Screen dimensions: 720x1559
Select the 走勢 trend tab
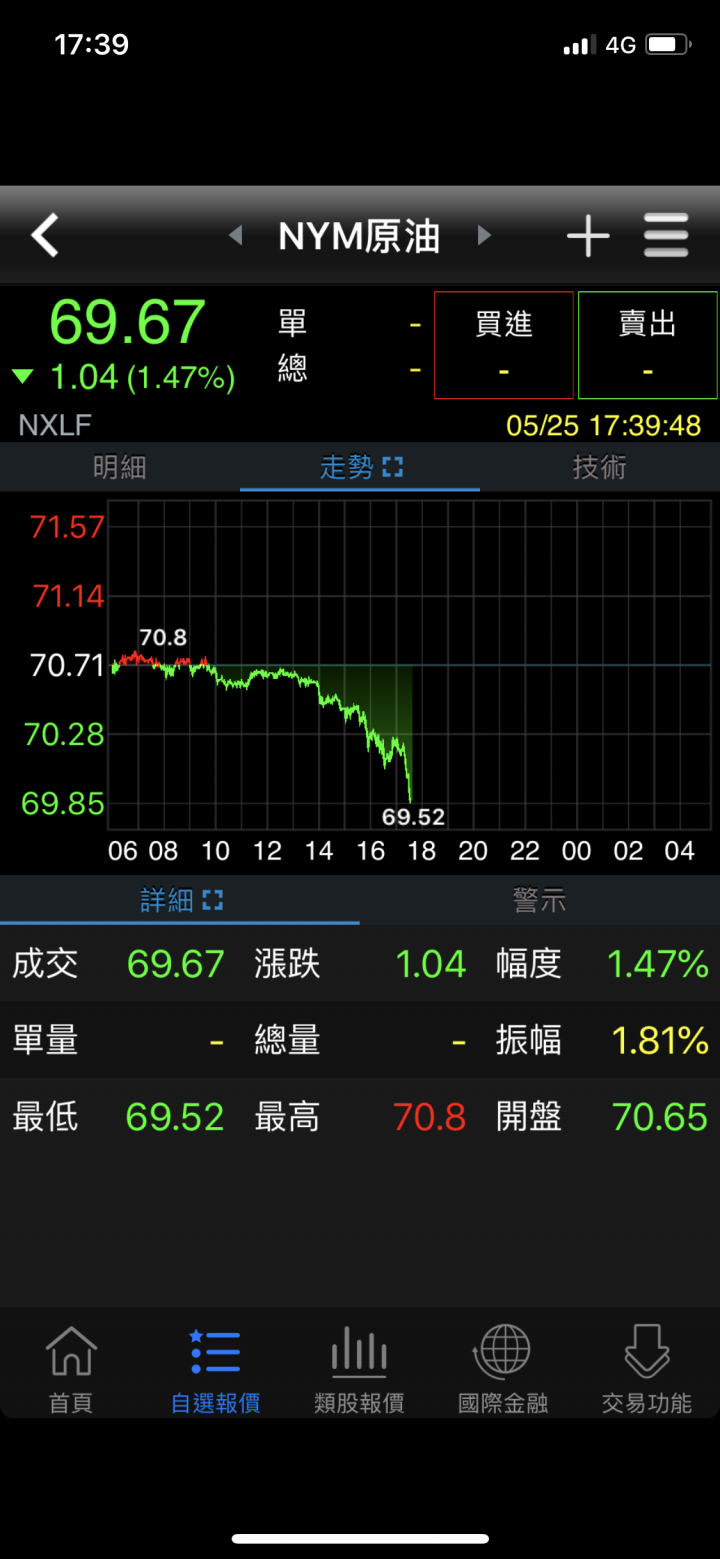360,467
